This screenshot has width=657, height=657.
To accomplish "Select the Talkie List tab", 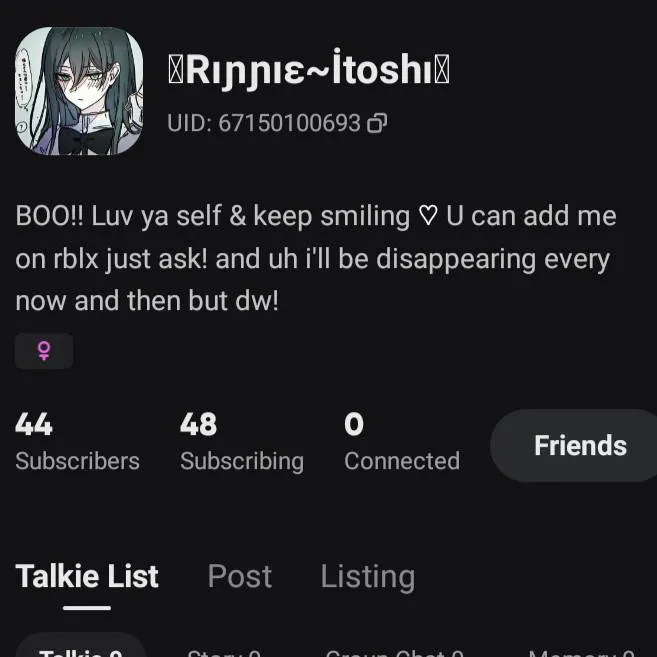I will pos(87,576).
